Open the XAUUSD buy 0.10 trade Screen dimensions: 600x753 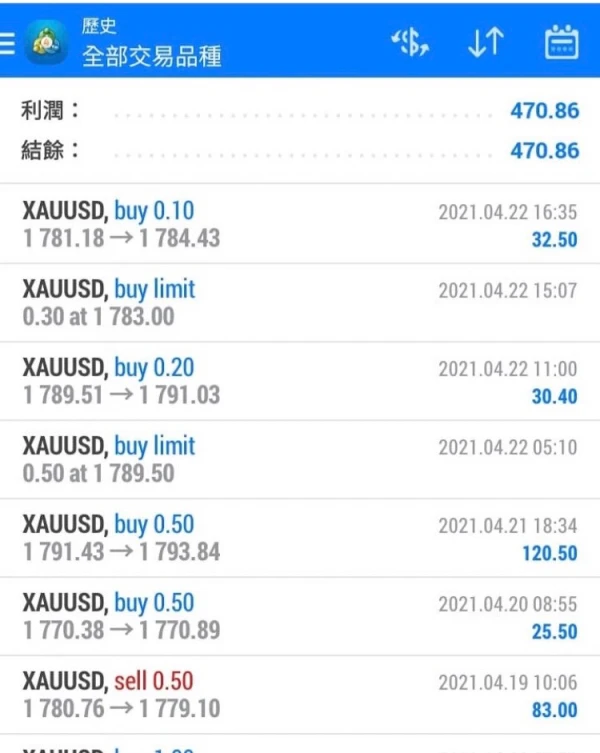(x=300, y=225)
